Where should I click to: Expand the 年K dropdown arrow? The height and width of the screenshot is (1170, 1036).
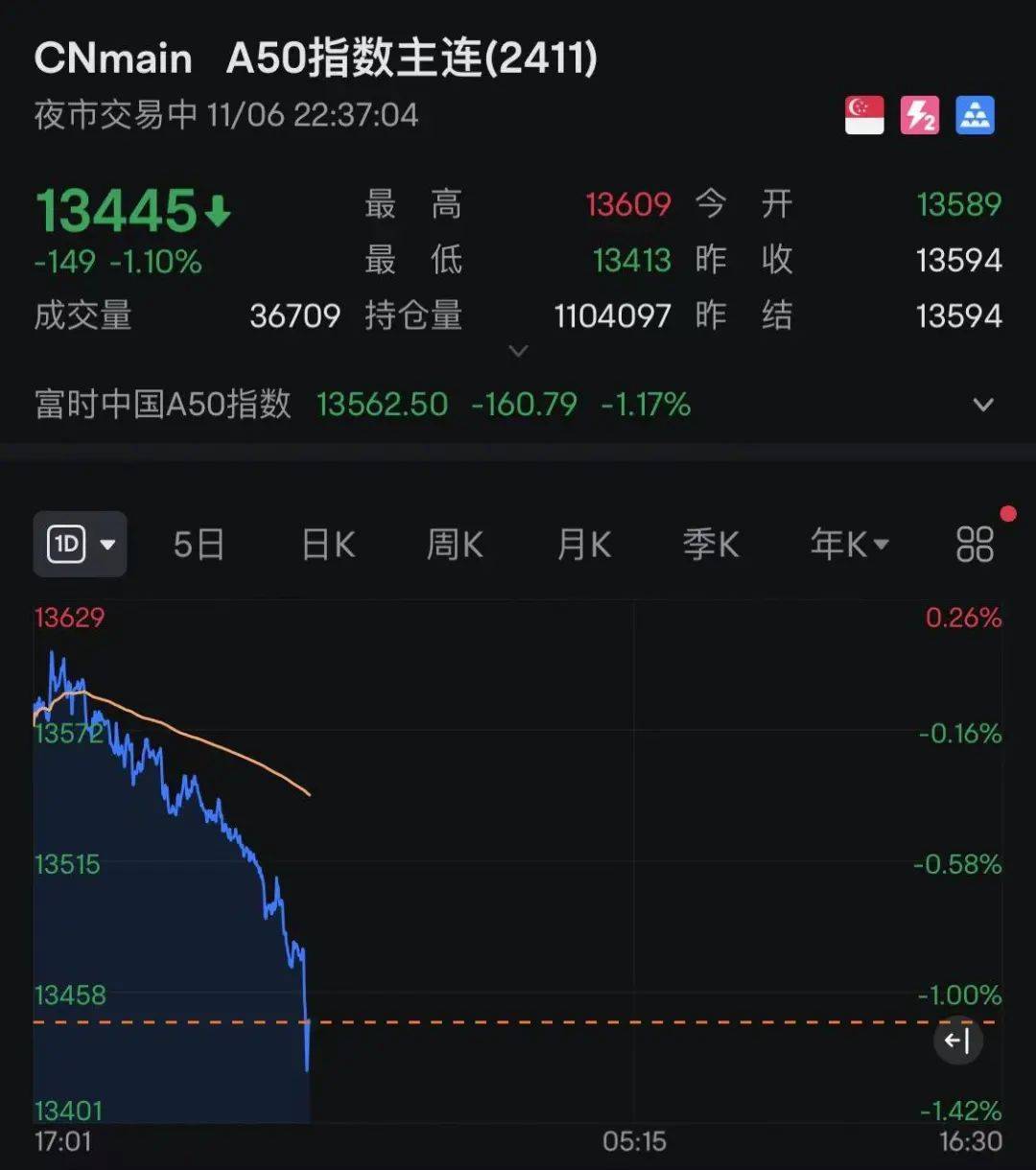click(881, 544)
